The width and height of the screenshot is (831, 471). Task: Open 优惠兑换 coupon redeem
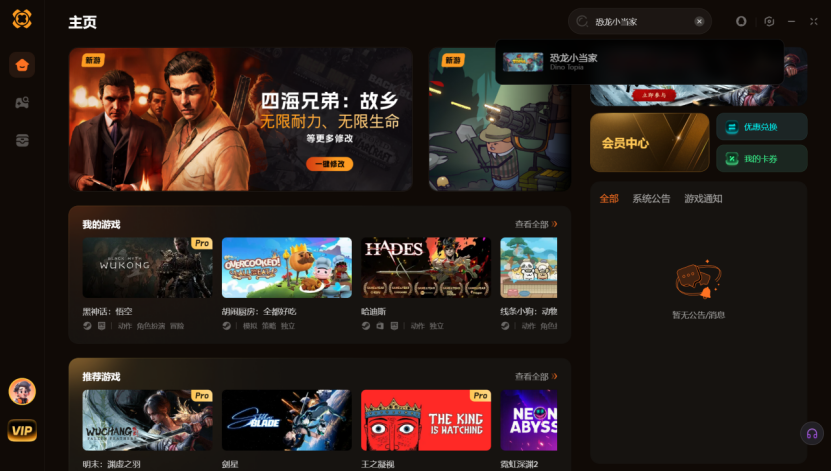pos(761,127)
